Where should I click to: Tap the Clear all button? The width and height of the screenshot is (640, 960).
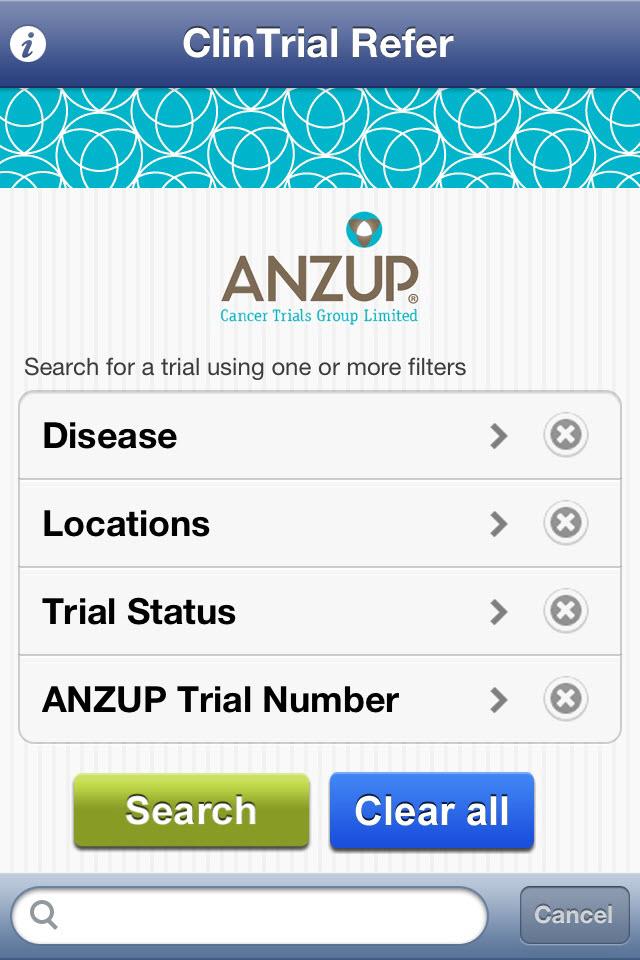[432, 811]
